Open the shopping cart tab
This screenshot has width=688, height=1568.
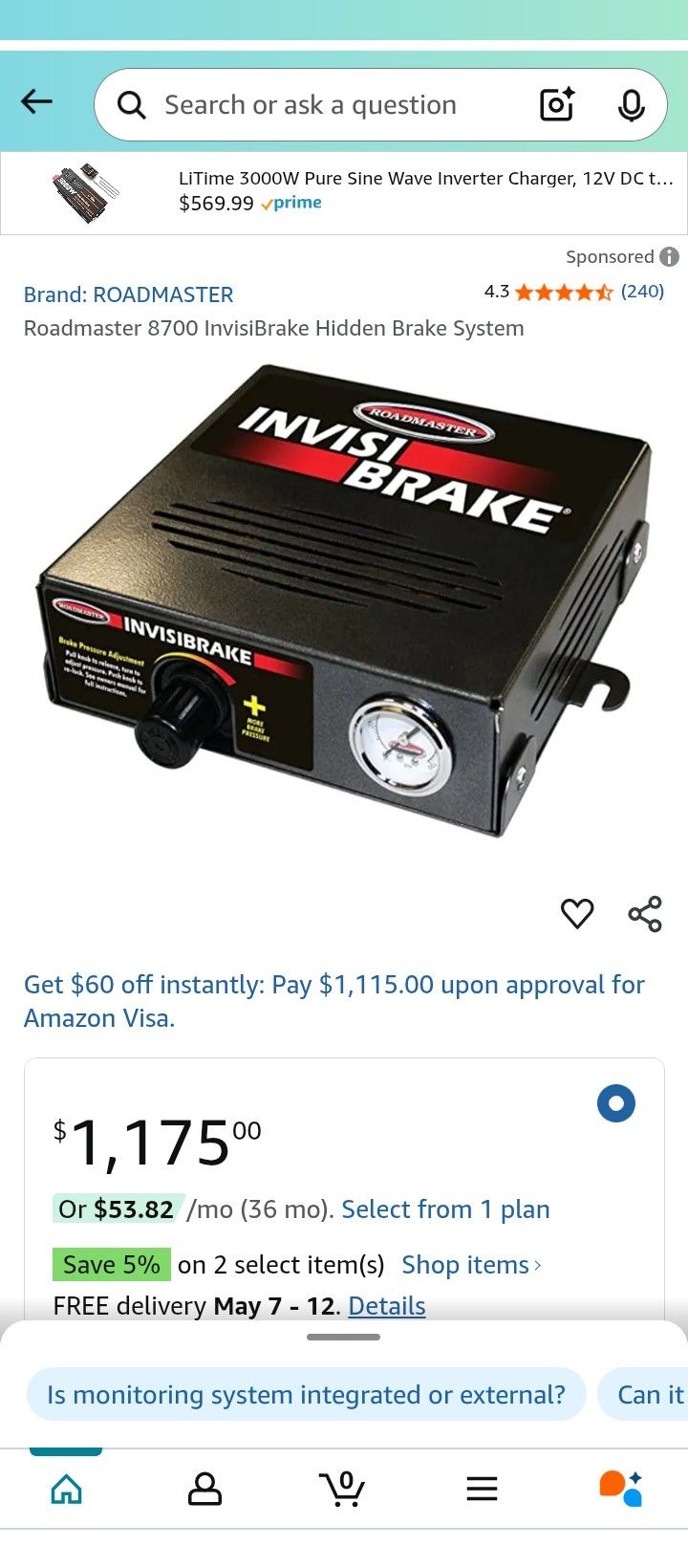pos(342,1489)
